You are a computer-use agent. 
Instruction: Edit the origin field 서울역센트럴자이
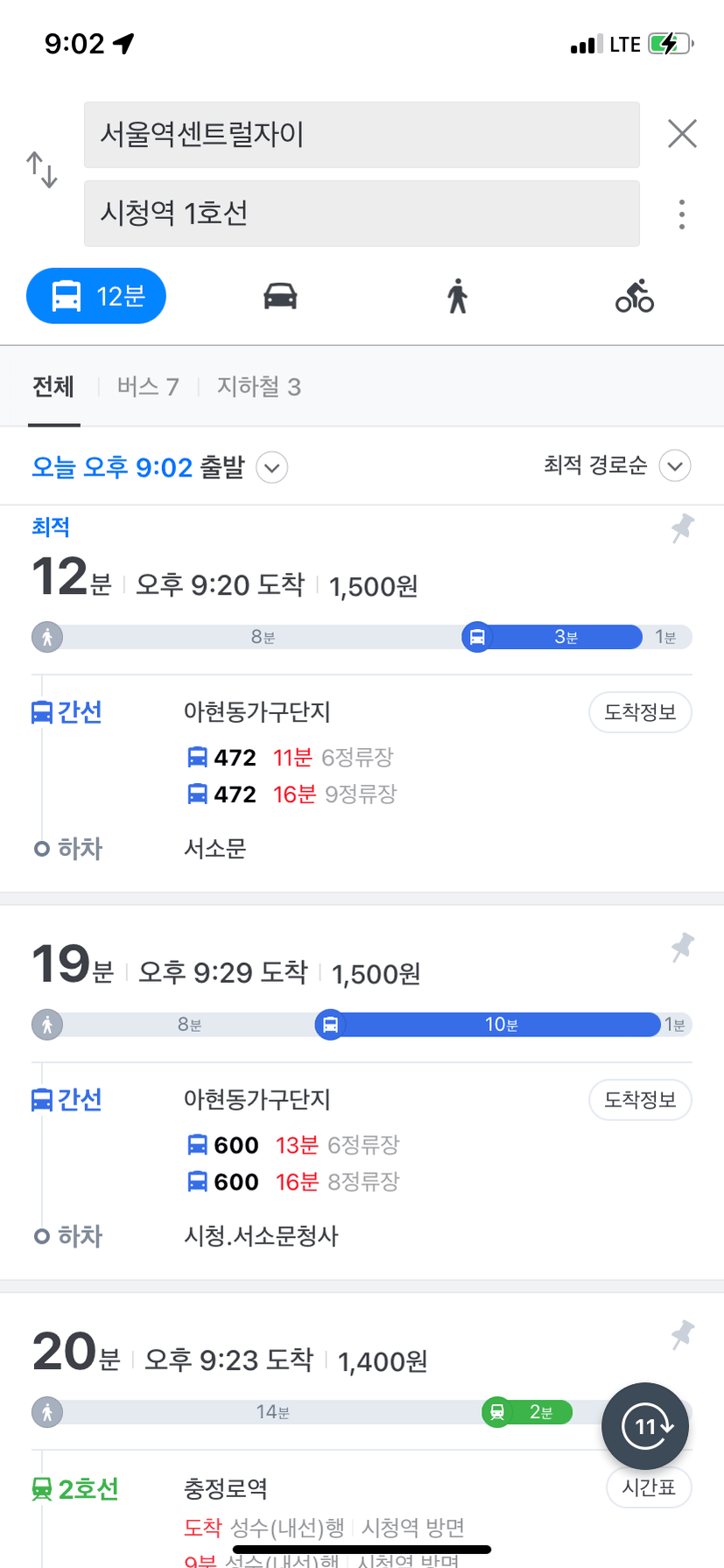pyautogui.click(x=362, y=135)
